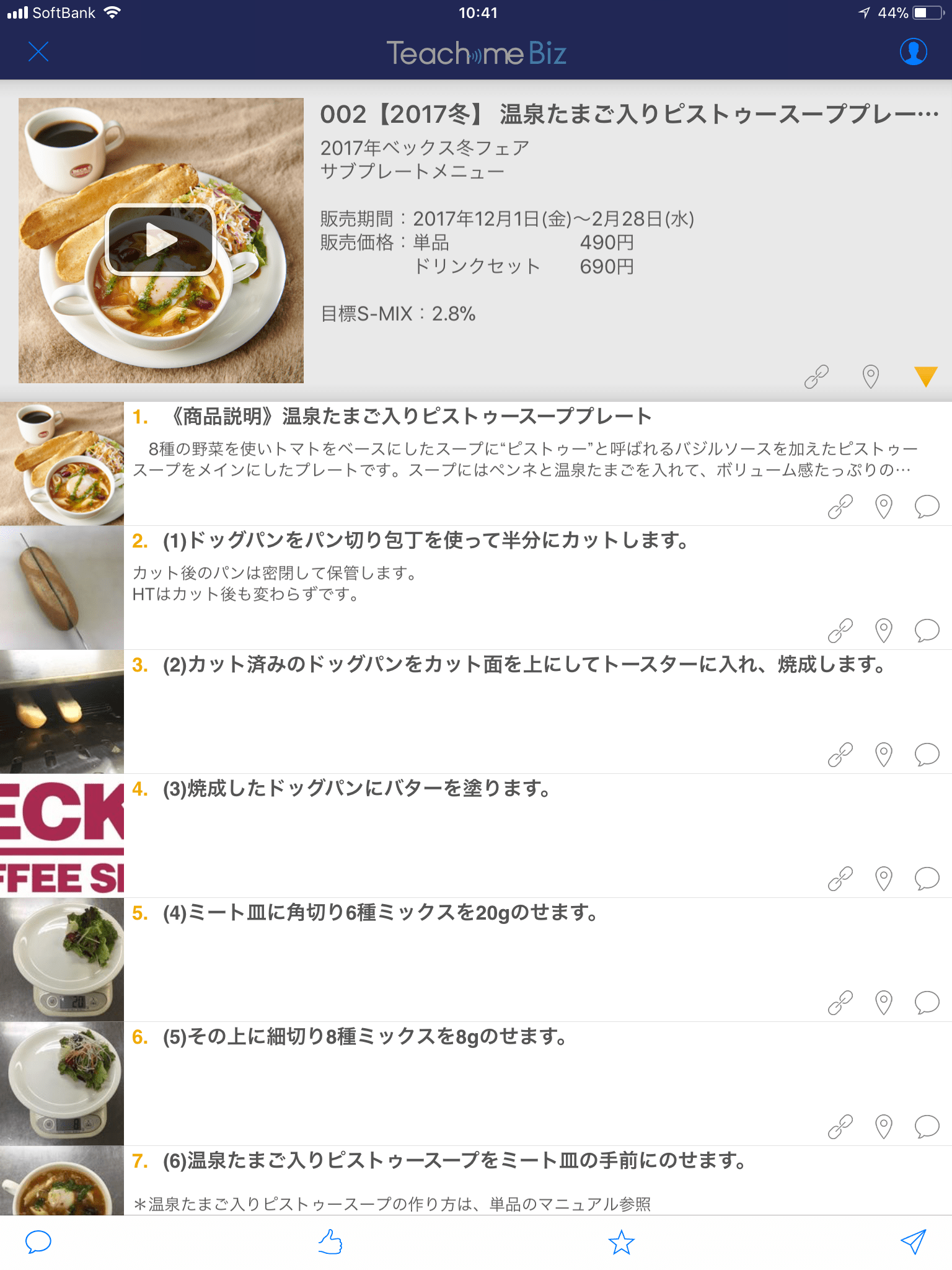Collapse the header with the orange triangle
Image resolution: width=952 pixels, height=1270 pixels.
[x=925, y=376]
